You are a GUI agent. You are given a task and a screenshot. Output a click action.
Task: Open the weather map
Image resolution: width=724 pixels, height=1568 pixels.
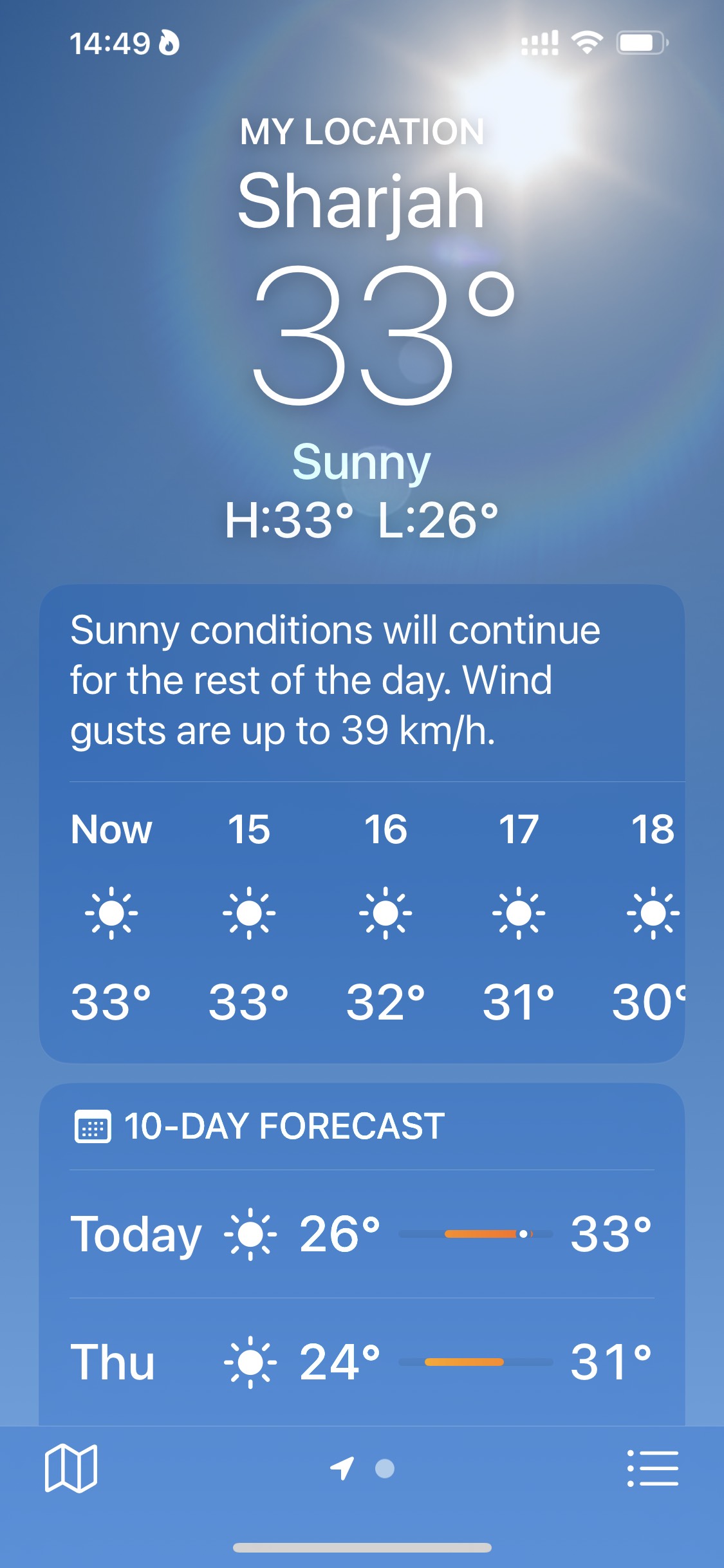[x=71, y=1468]
